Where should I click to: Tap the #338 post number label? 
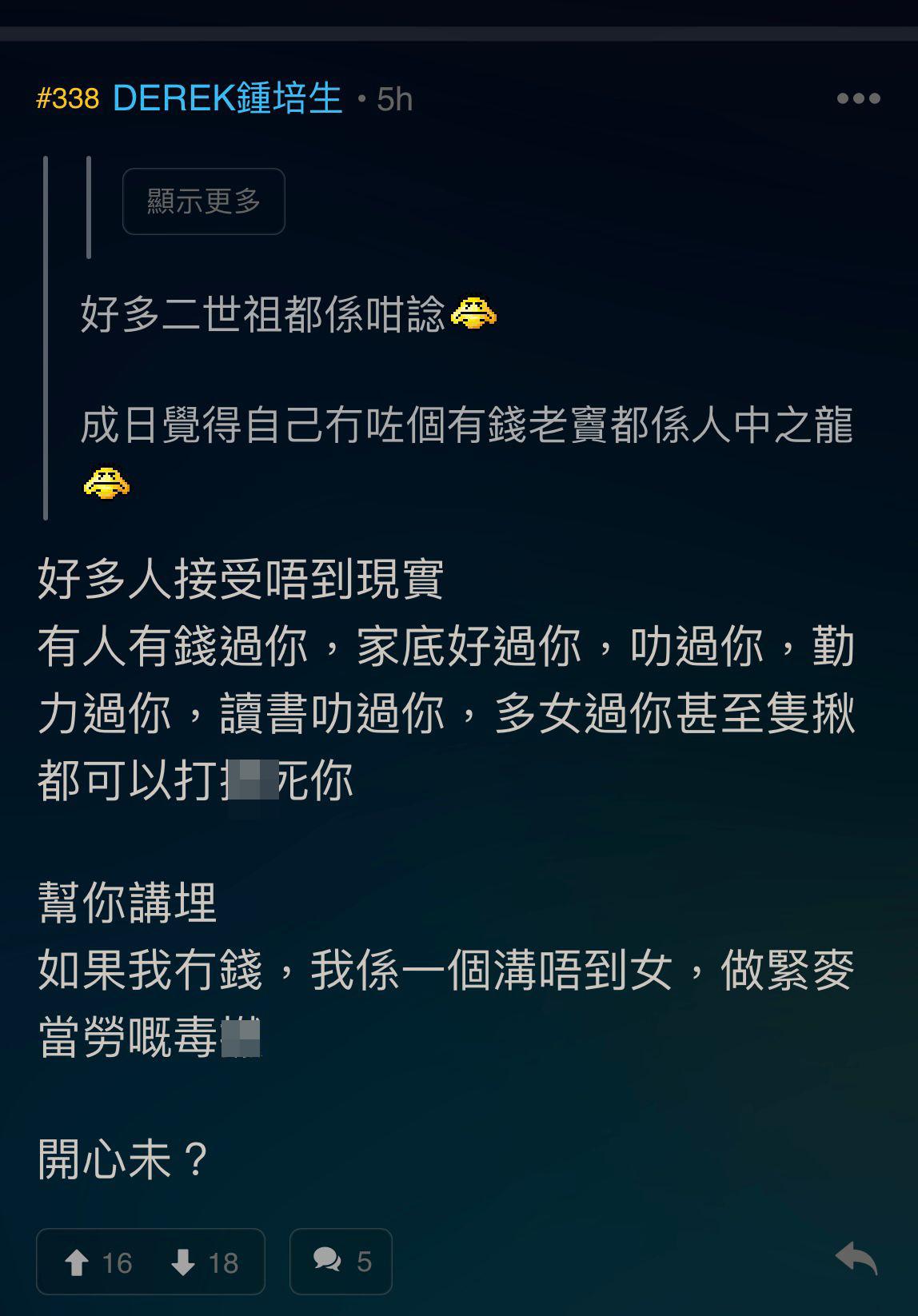(67, 100)
